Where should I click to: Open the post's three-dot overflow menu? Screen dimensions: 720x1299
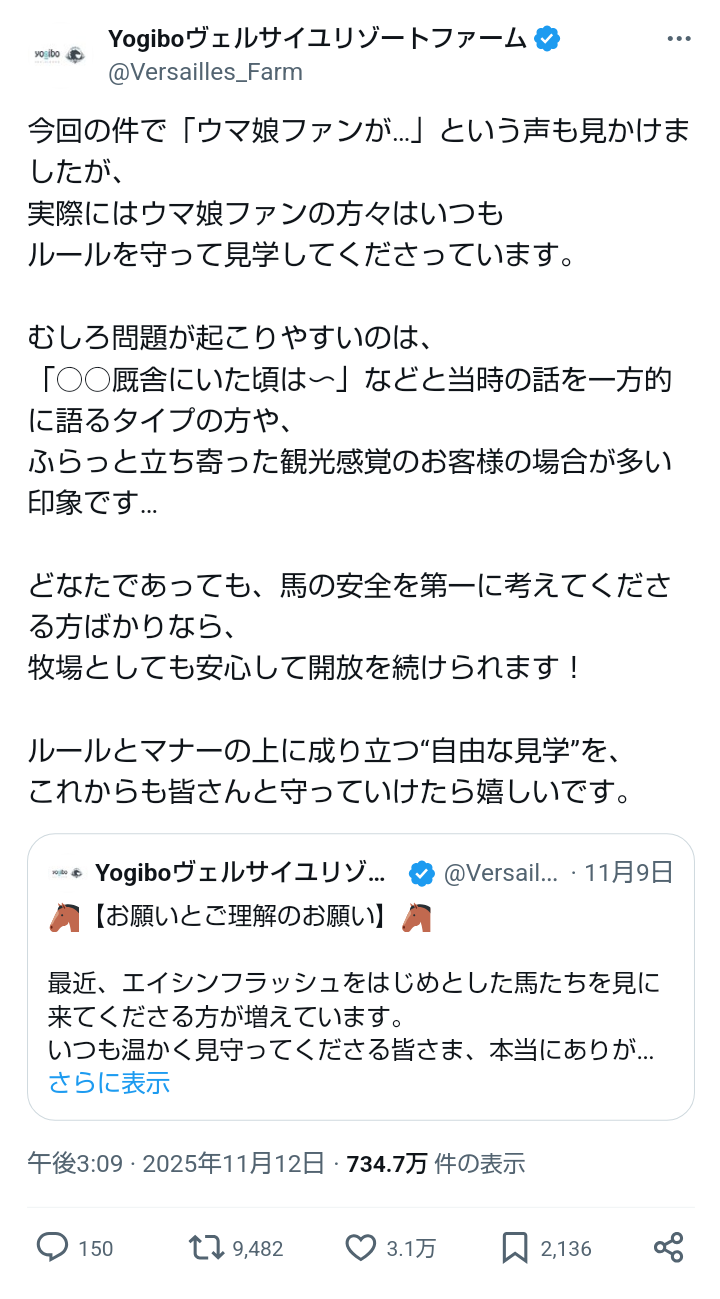click(x=679, y=39)
